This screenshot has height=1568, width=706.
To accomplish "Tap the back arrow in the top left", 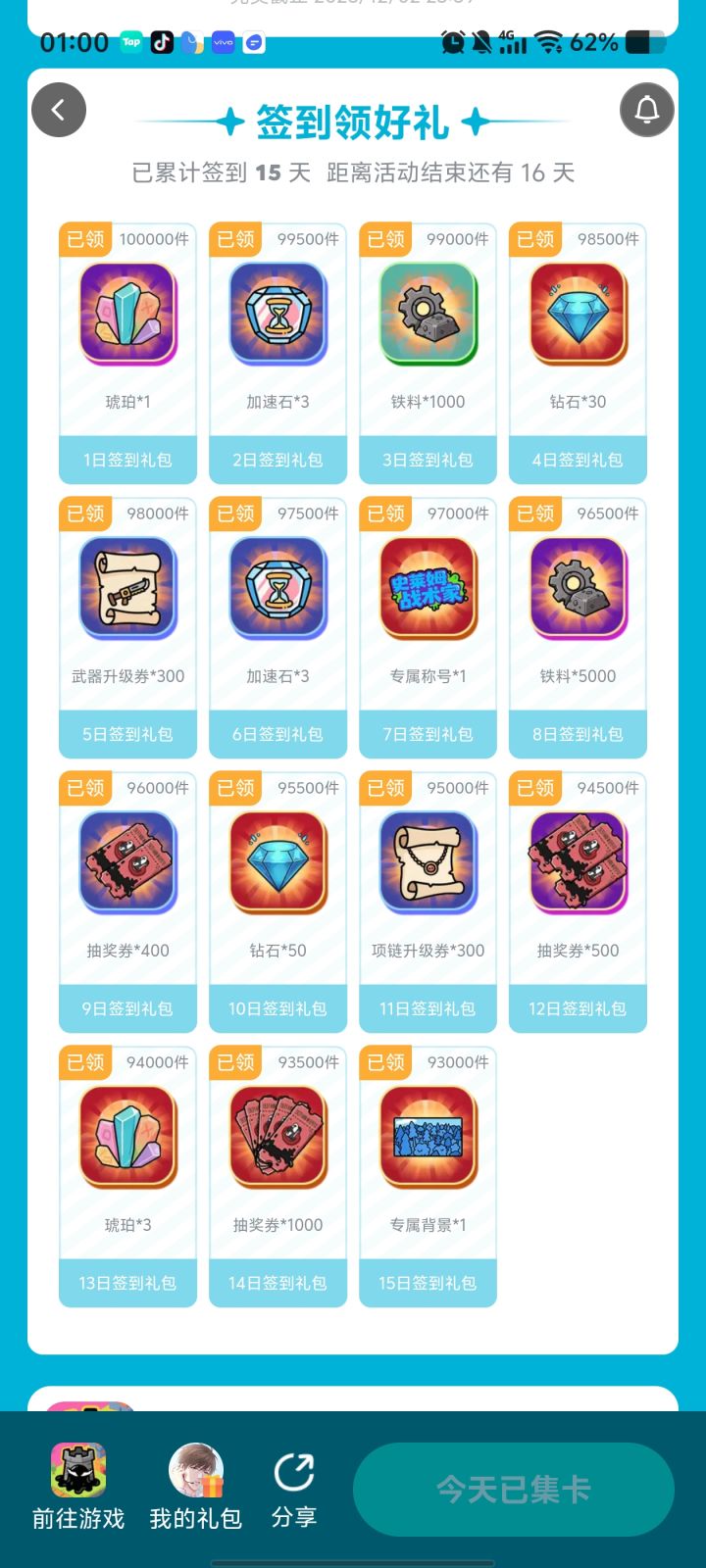I will [x=59, y=110].
